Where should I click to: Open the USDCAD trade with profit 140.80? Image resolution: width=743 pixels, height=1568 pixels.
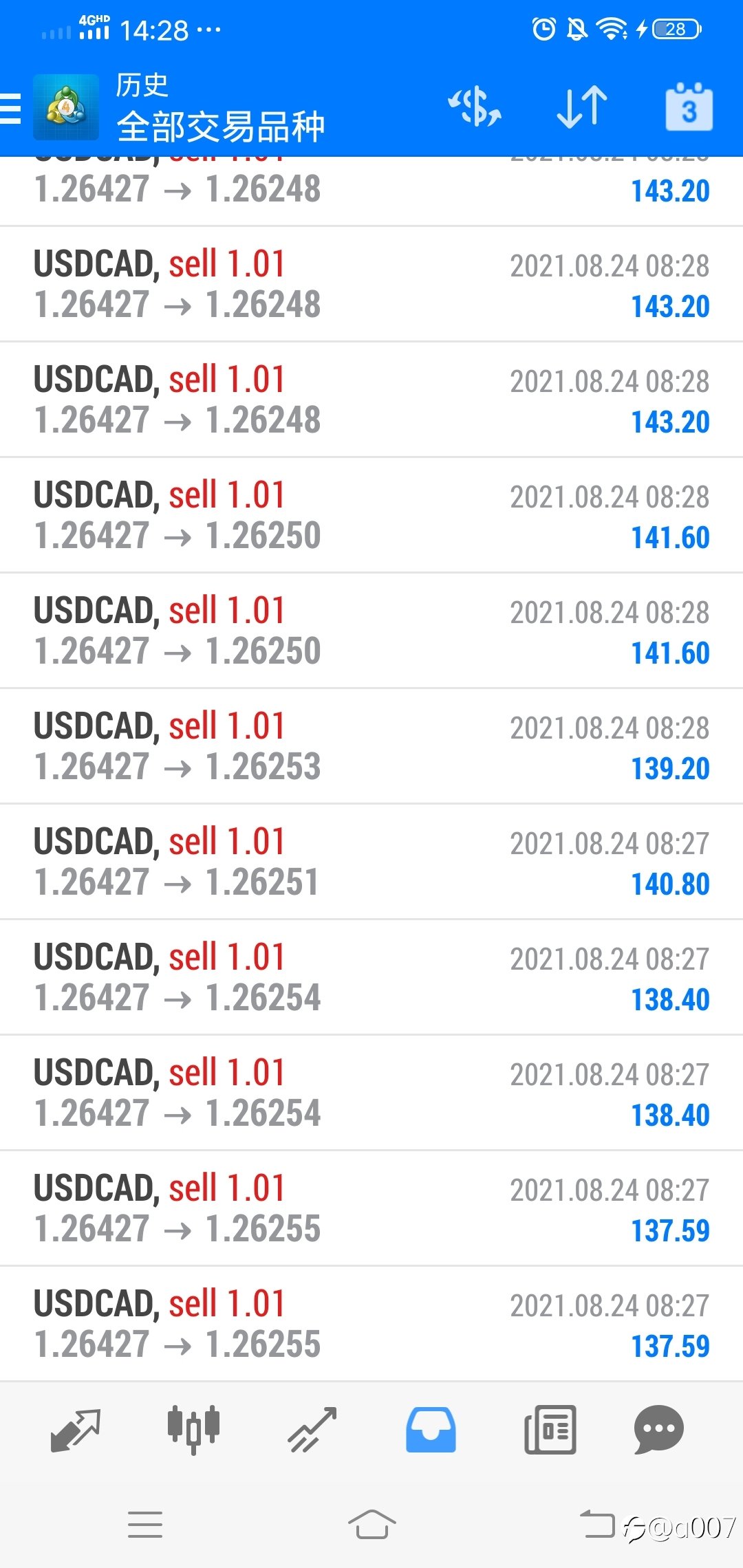coord(371,861)
